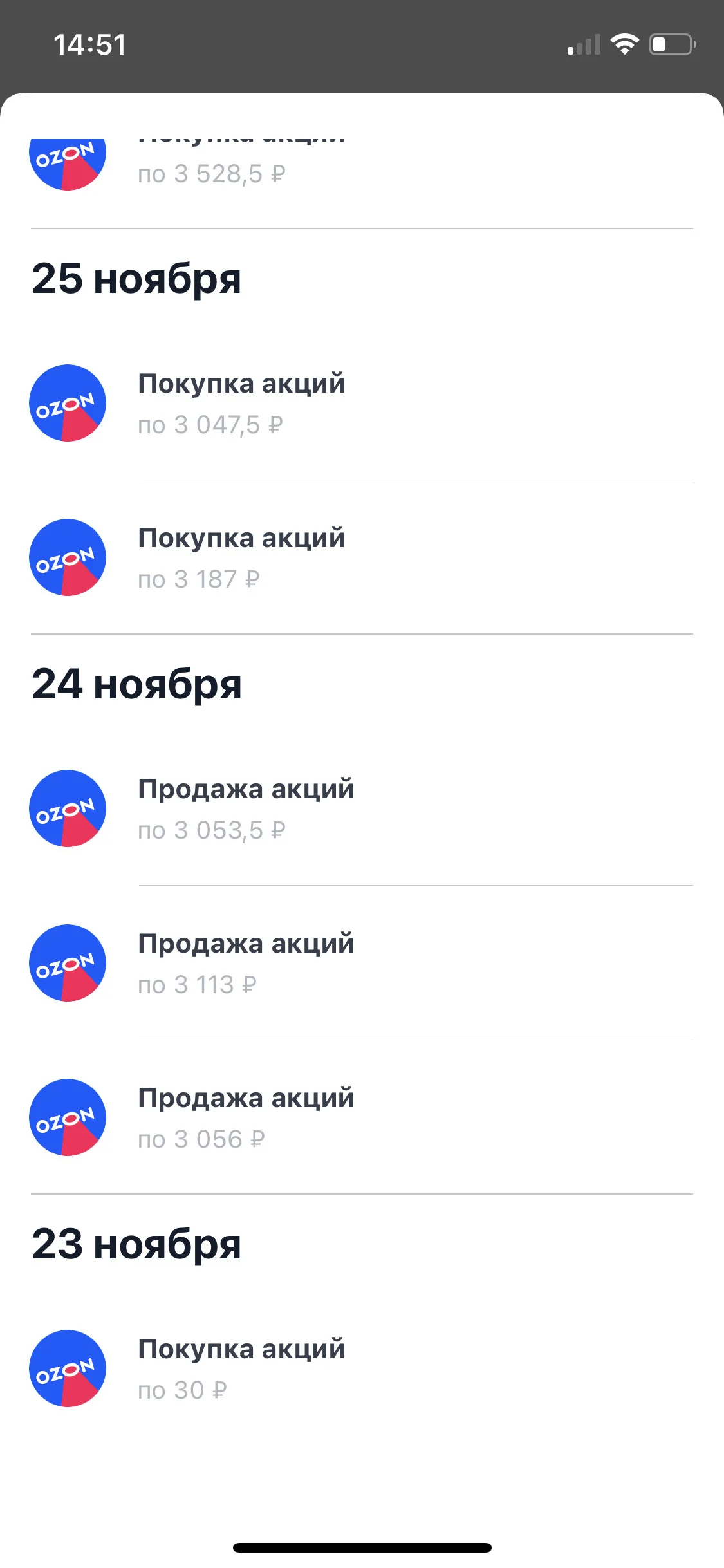Open the purchase at 3 187 ₽

362,557
